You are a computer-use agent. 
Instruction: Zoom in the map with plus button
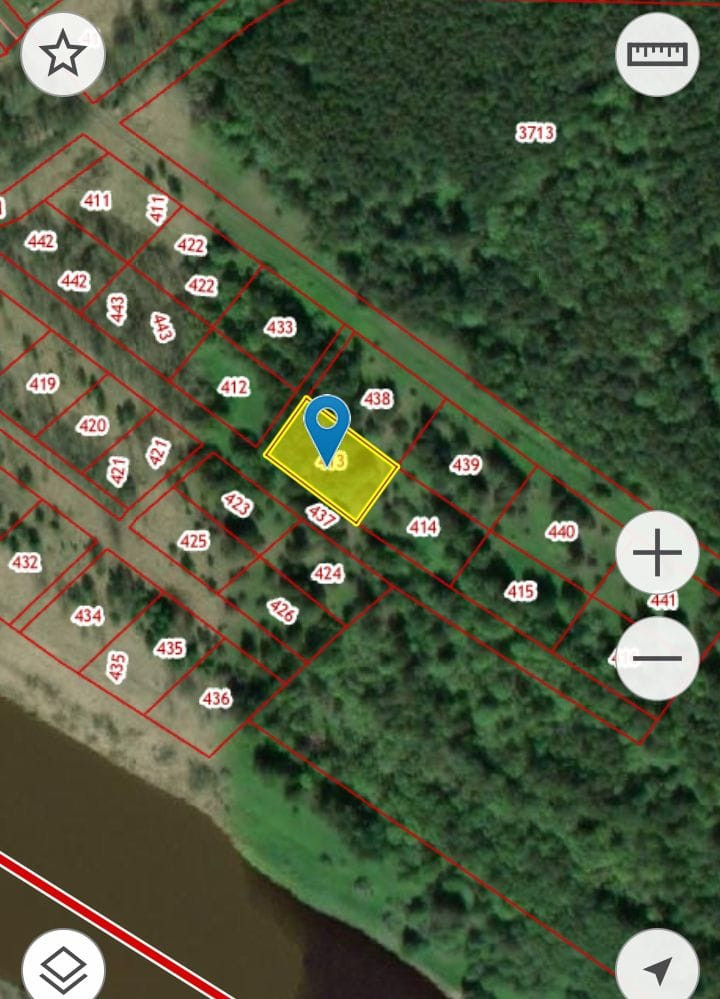point(657,553)
